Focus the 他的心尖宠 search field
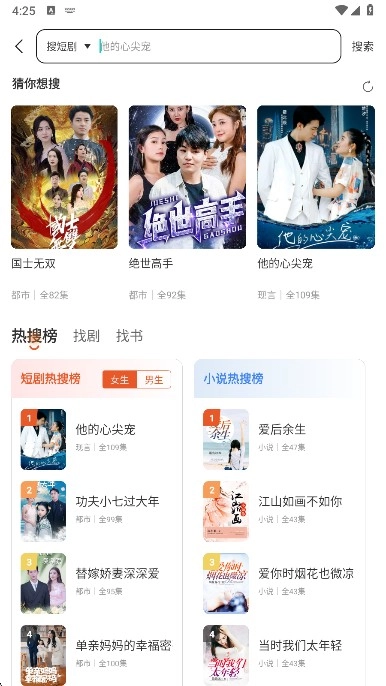 click(x=219, y=46)
